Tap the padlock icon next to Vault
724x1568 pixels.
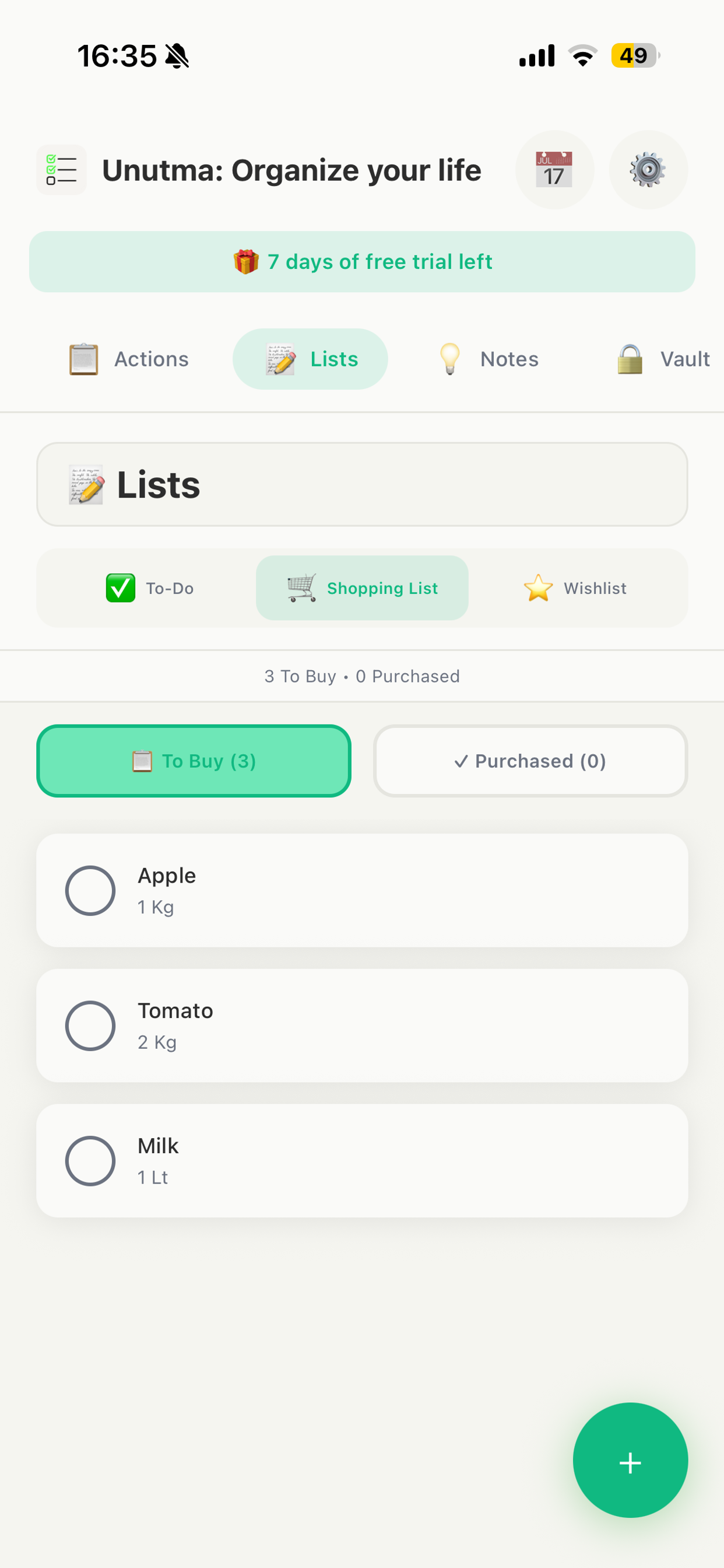point(629,359)
